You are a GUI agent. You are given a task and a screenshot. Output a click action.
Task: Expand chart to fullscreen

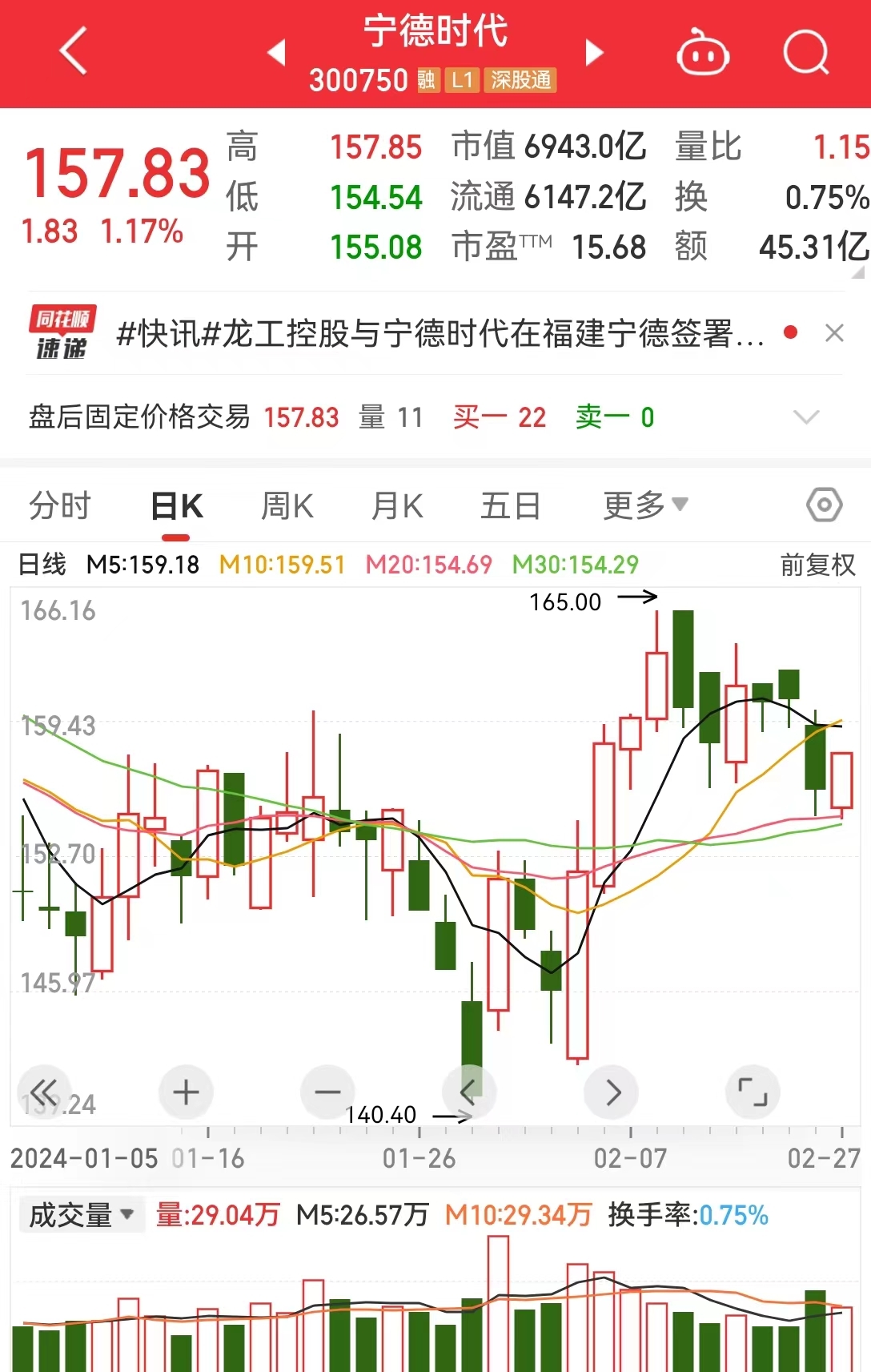[x=752, y=1092]
